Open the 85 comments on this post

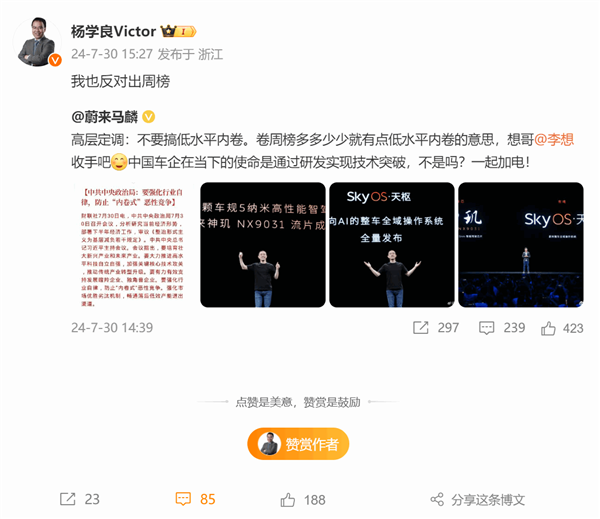(x=196, y=499)
